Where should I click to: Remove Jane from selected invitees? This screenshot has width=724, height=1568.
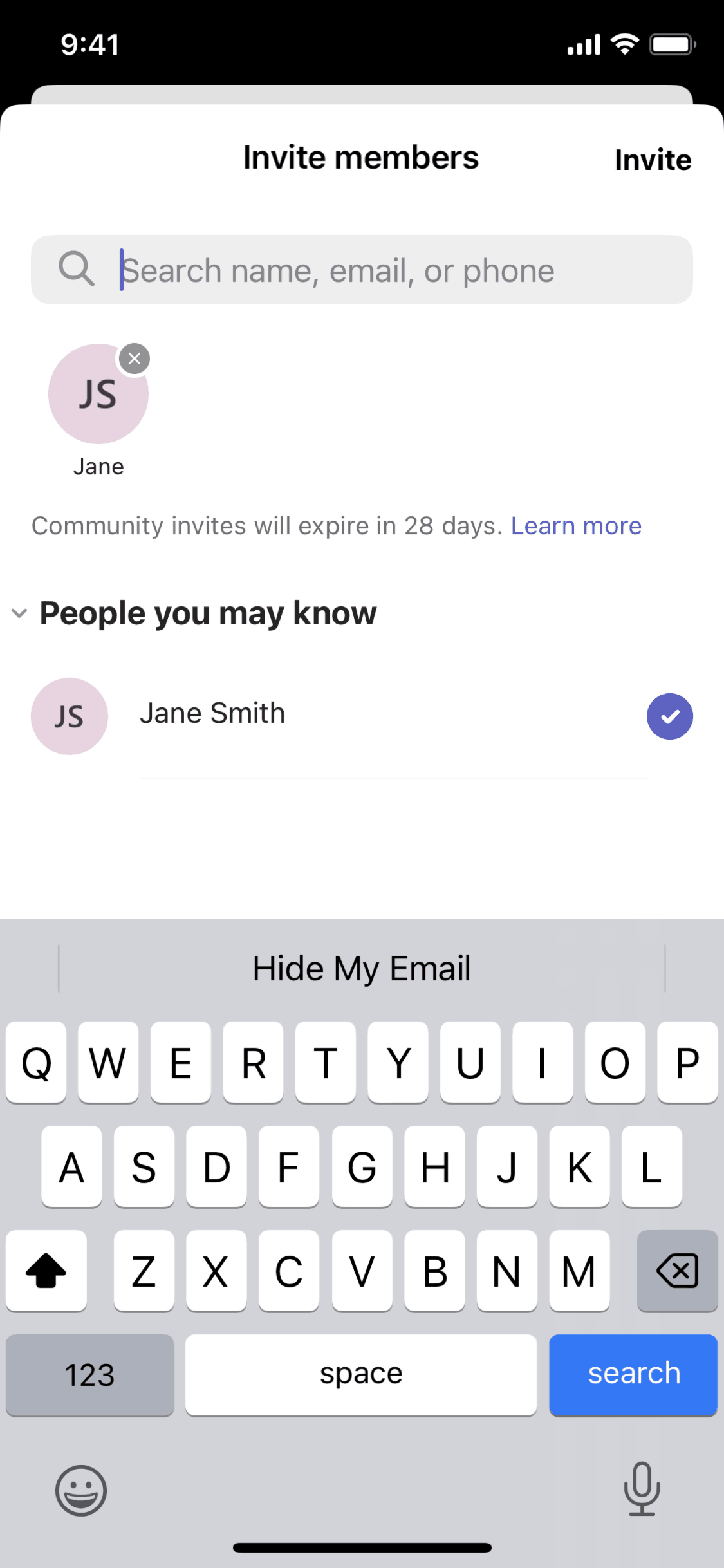[135, 359]
